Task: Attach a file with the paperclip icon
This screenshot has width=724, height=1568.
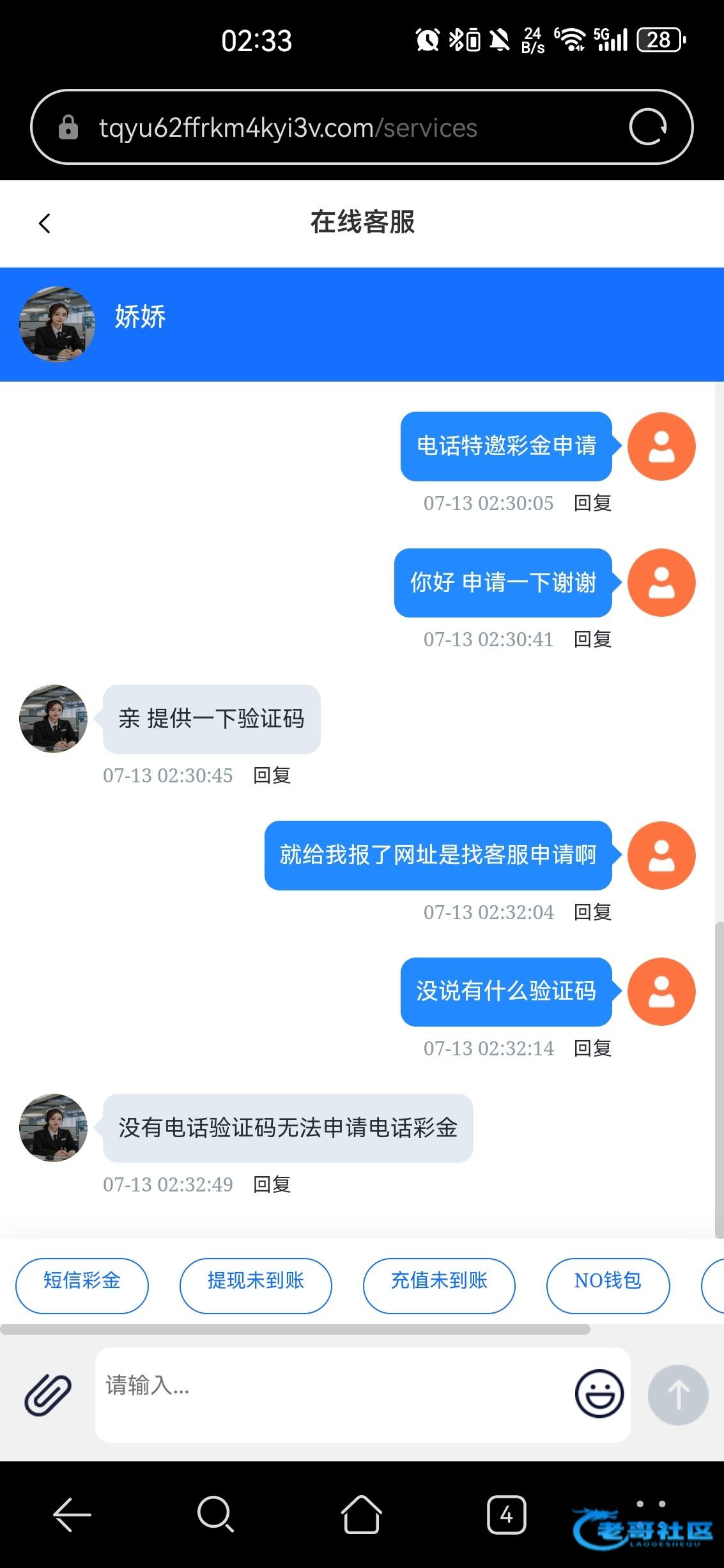Action: tap(48, 1394)
